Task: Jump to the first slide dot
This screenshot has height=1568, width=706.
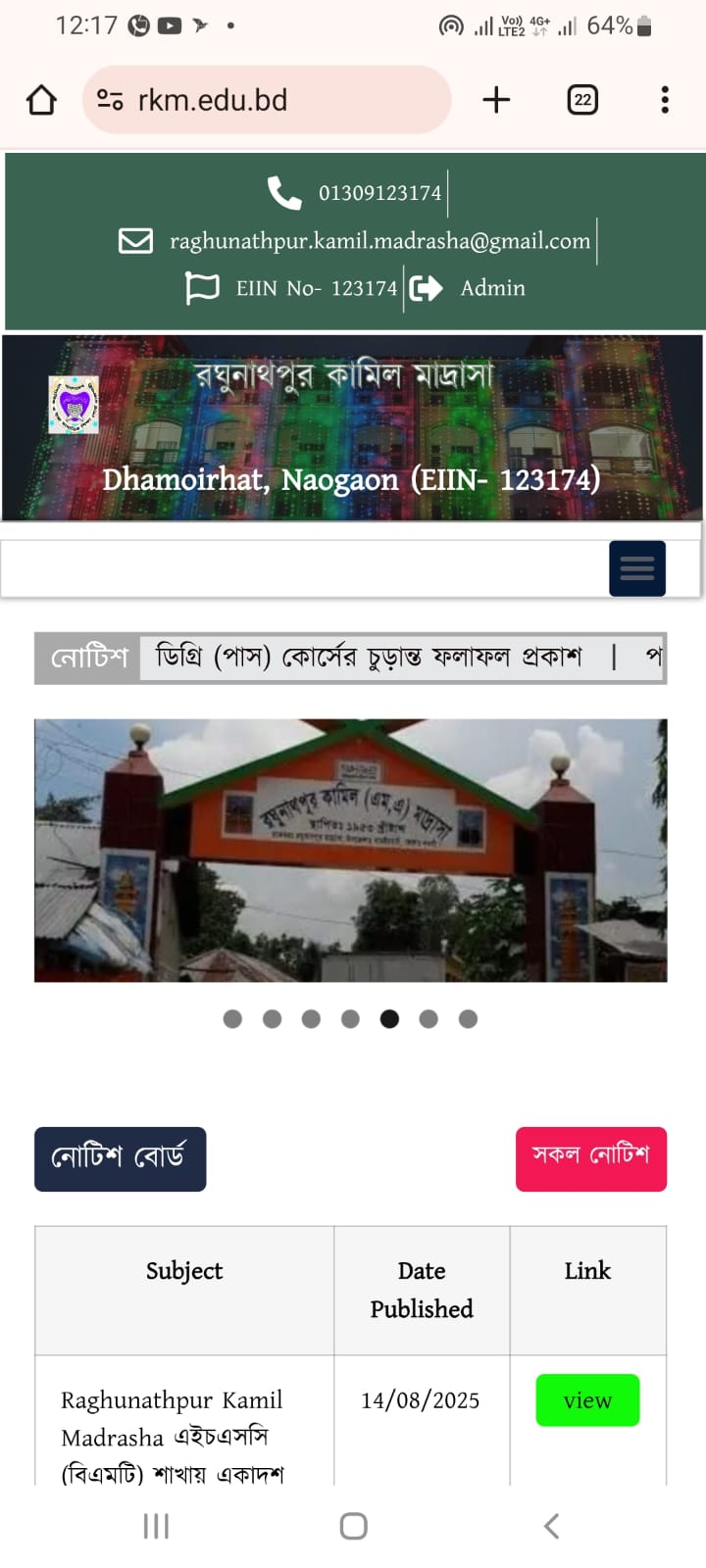Action: click(232, 1019)
